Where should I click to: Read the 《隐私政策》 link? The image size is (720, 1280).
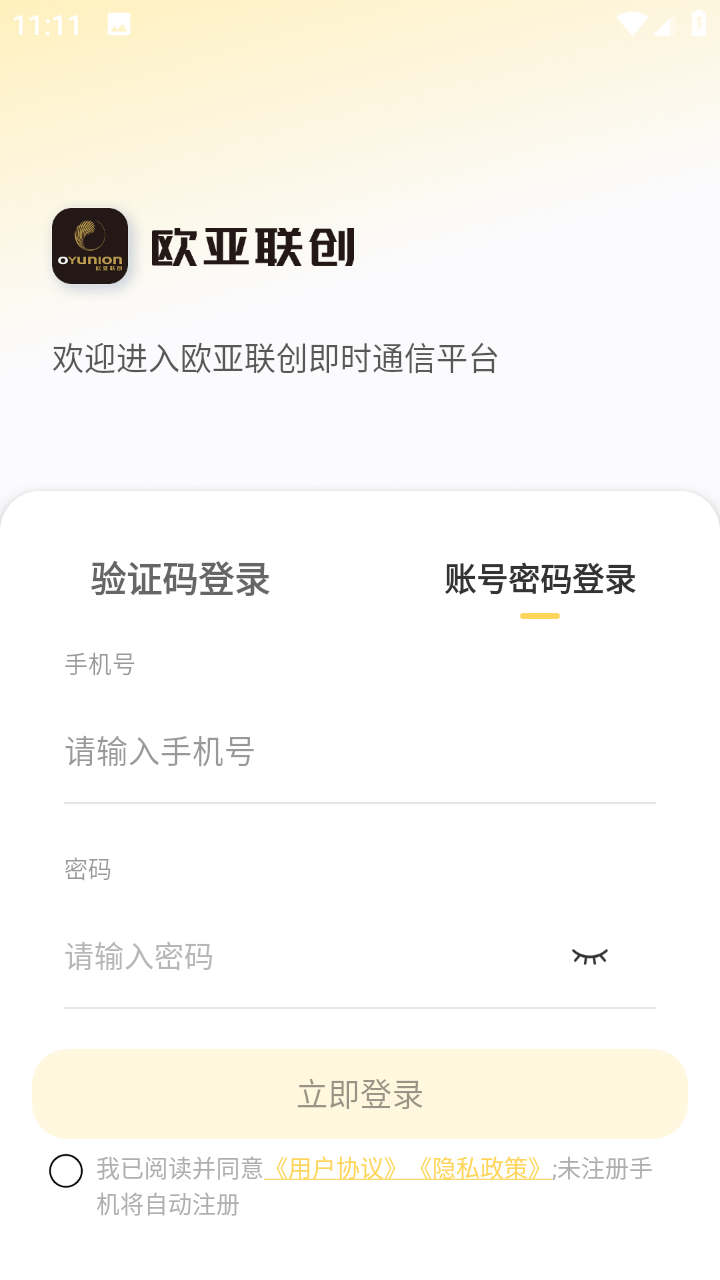click(479, 1168)
